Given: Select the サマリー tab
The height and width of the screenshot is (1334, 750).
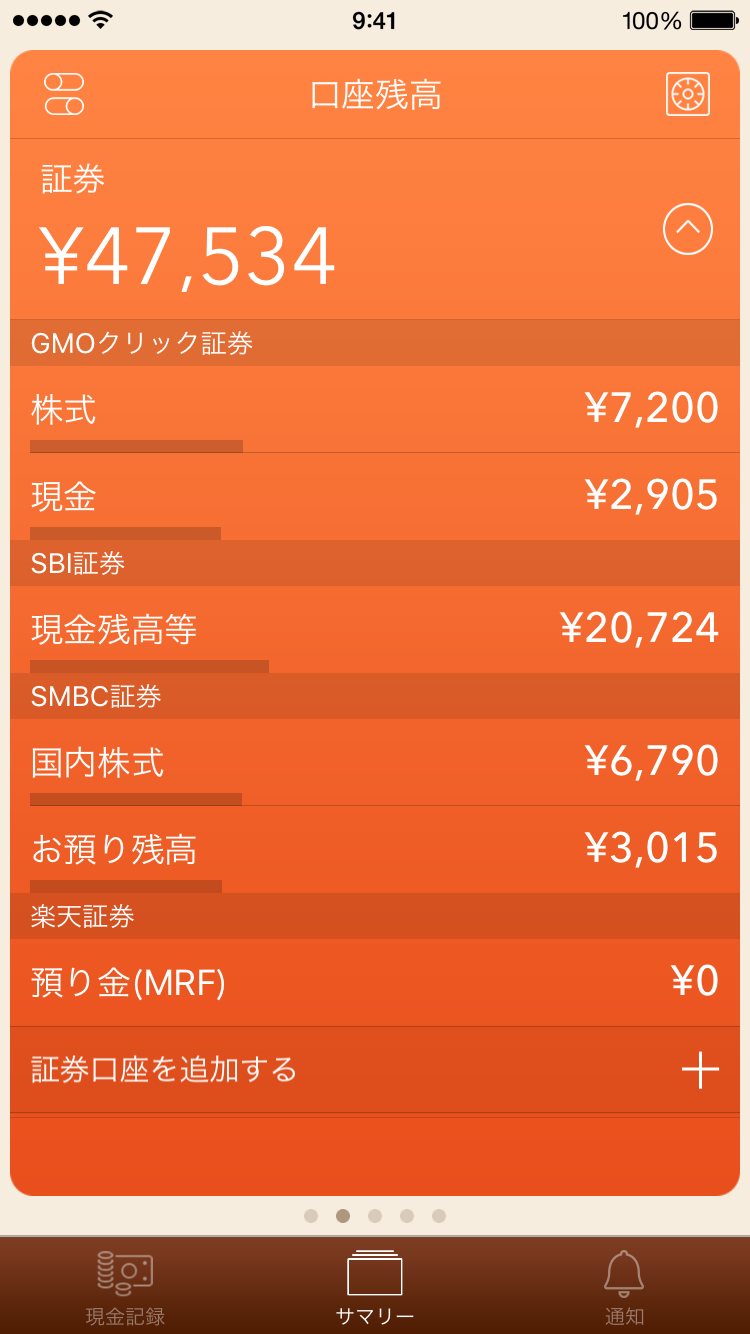Looking at the screenshot, I should [375, 1288].
